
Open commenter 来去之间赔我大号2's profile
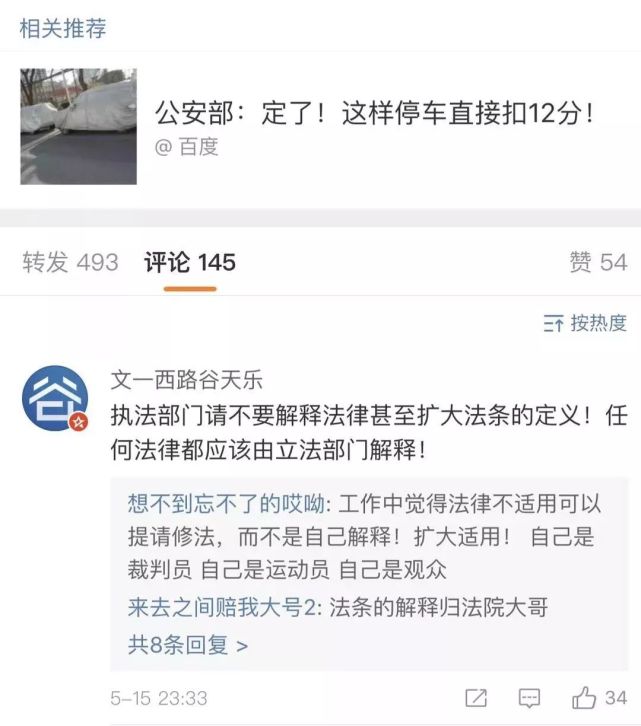click(x=224, y=607)
